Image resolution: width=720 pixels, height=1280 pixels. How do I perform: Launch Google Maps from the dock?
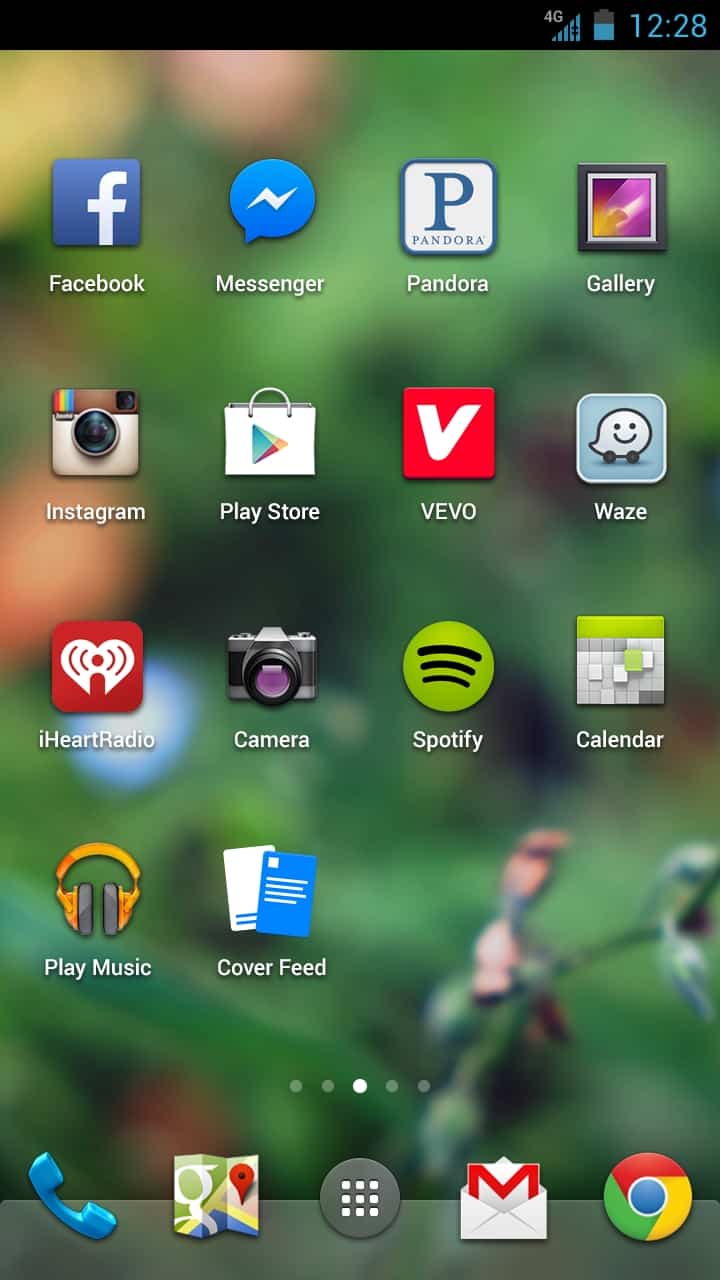click(x=216, y=1196)
